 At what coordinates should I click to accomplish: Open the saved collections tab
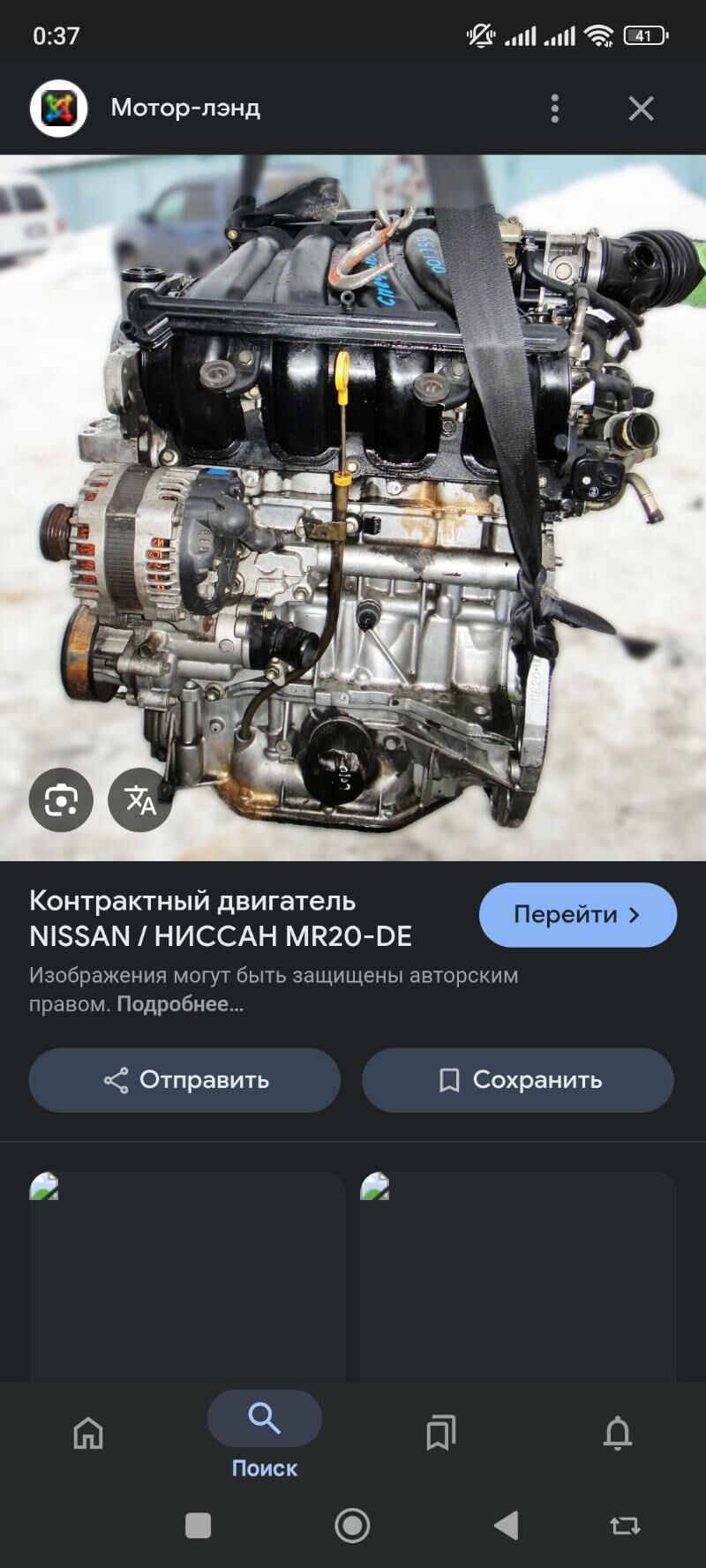tap(441, 1433)
